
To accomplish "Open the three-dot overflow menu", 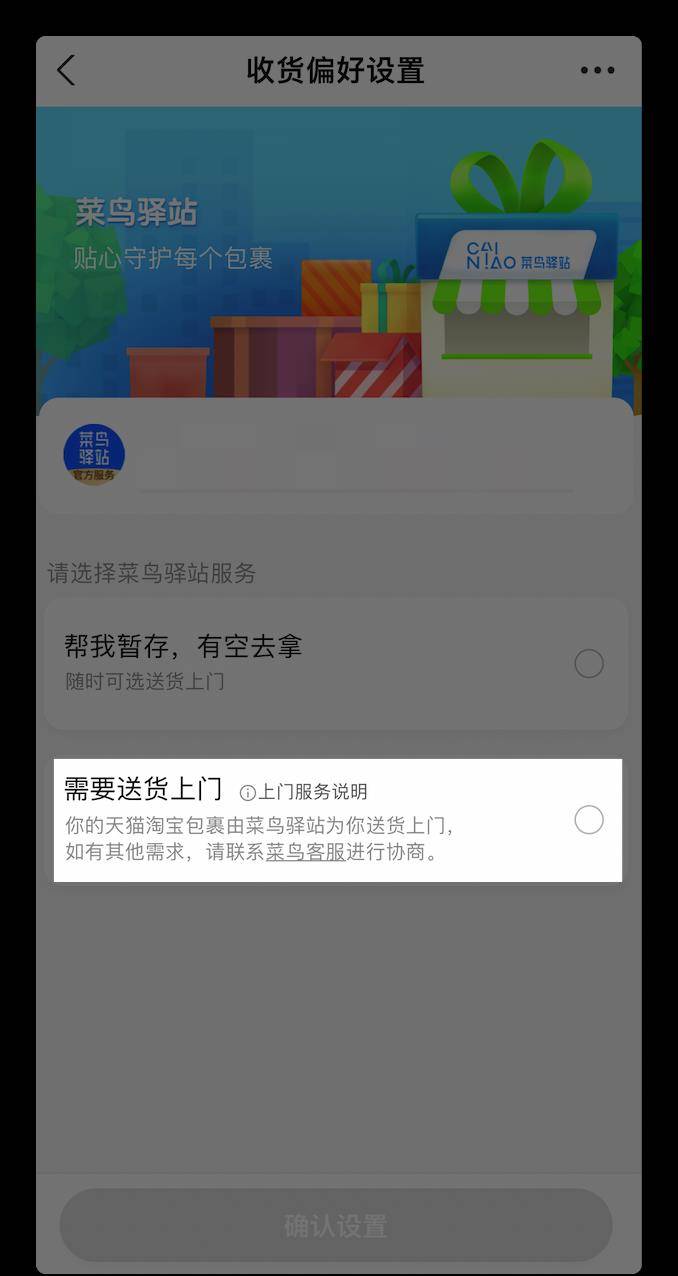I will (597, 70).
